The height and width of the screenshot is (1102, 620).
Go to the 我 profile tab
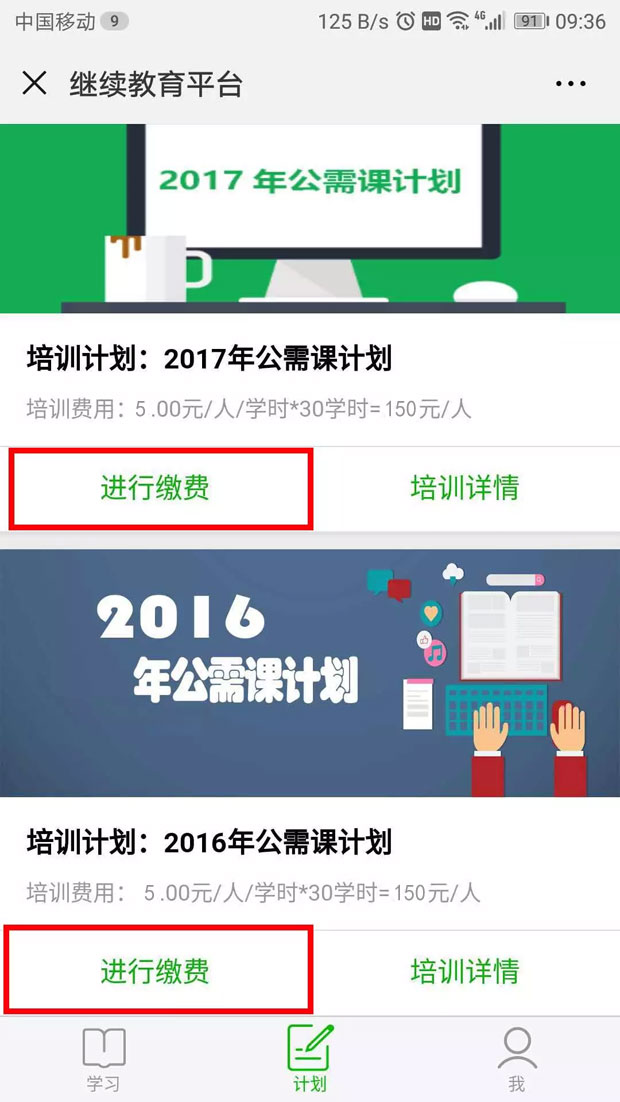[516, 1060]
